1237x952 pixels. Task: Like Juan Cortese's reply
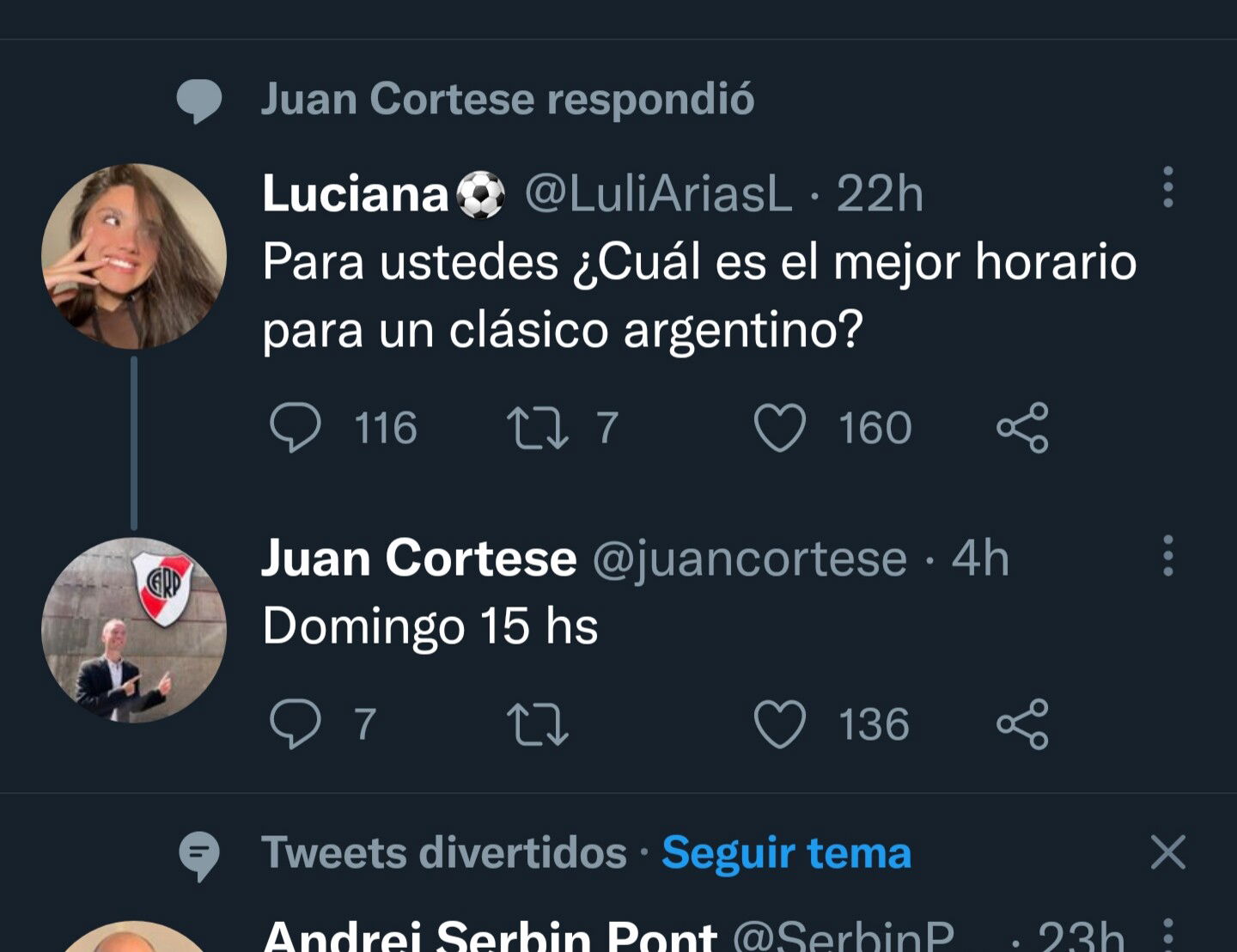(x=780, y=723)
